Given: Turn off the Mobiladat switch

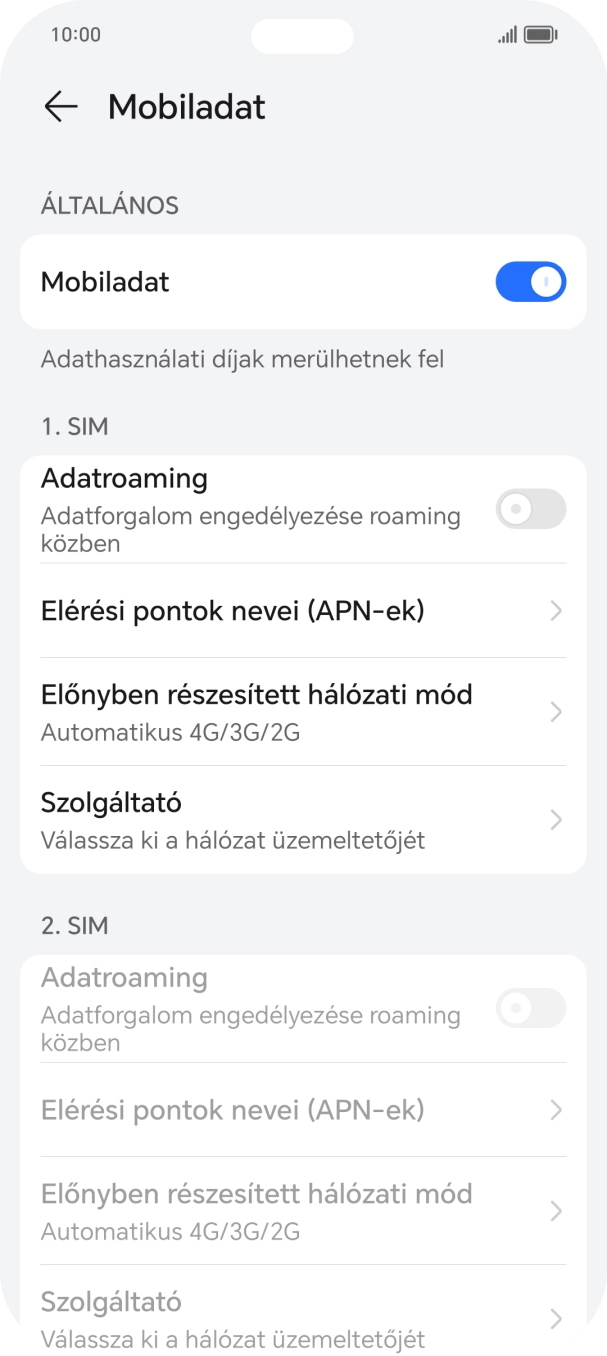Looking at the screenshot, I should (x=530, y=282).
